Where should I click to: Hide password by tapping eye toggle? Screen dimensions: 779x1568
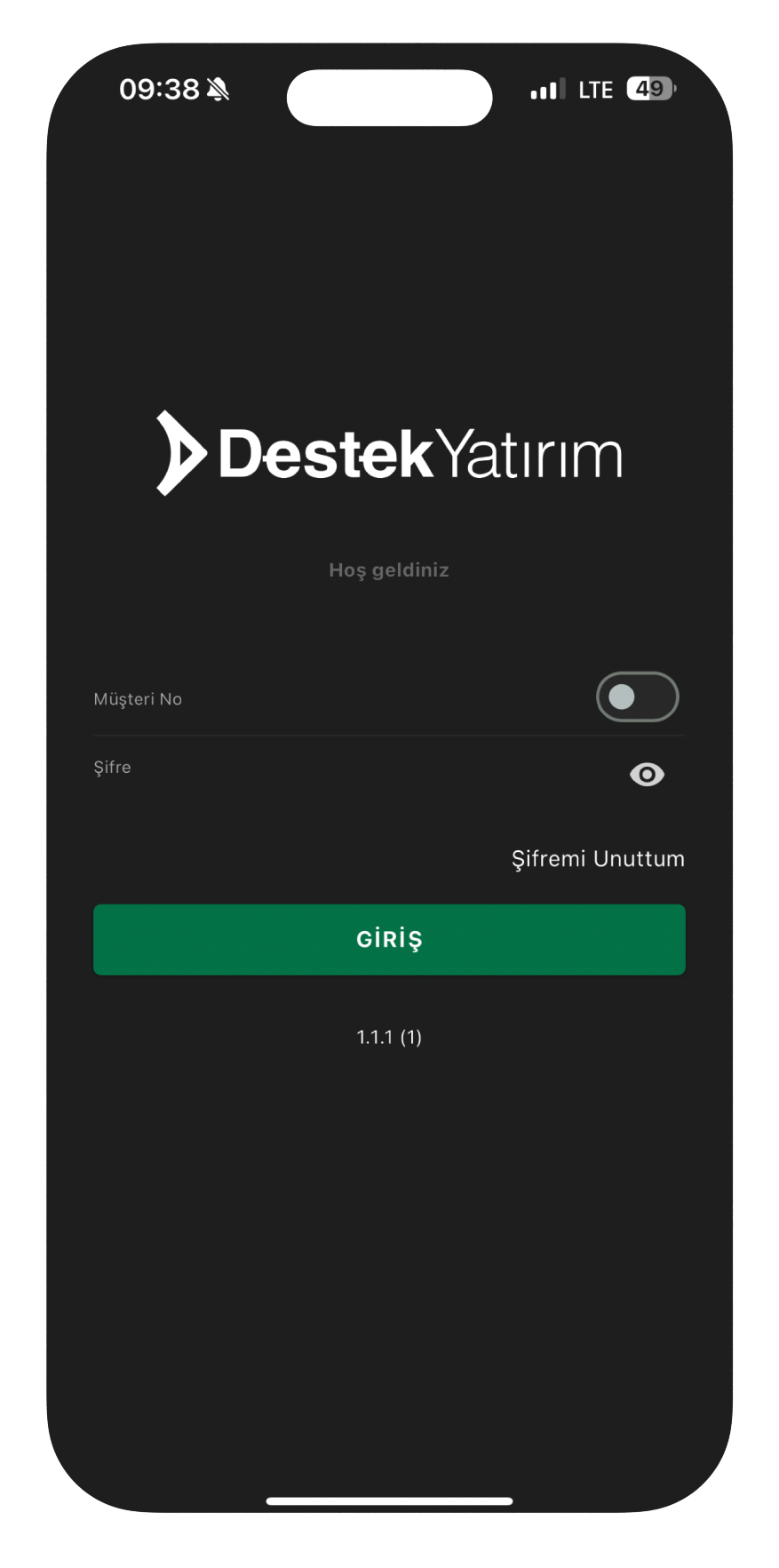pos(647,774)
